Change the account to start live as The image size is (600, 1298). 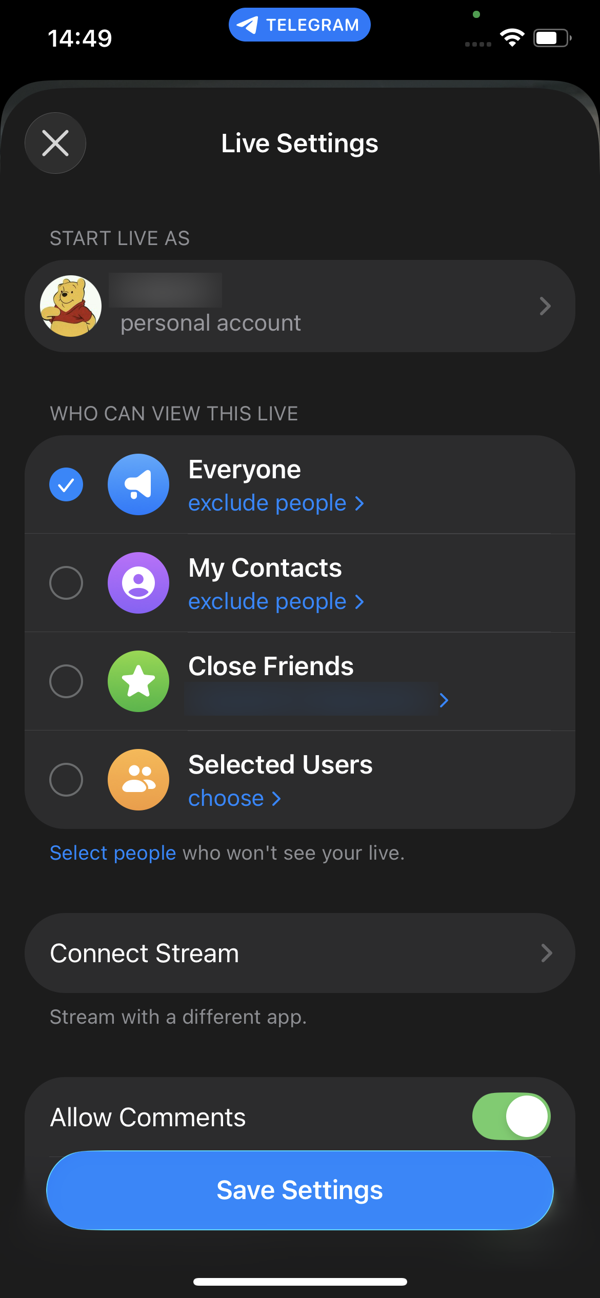(300, 306)
